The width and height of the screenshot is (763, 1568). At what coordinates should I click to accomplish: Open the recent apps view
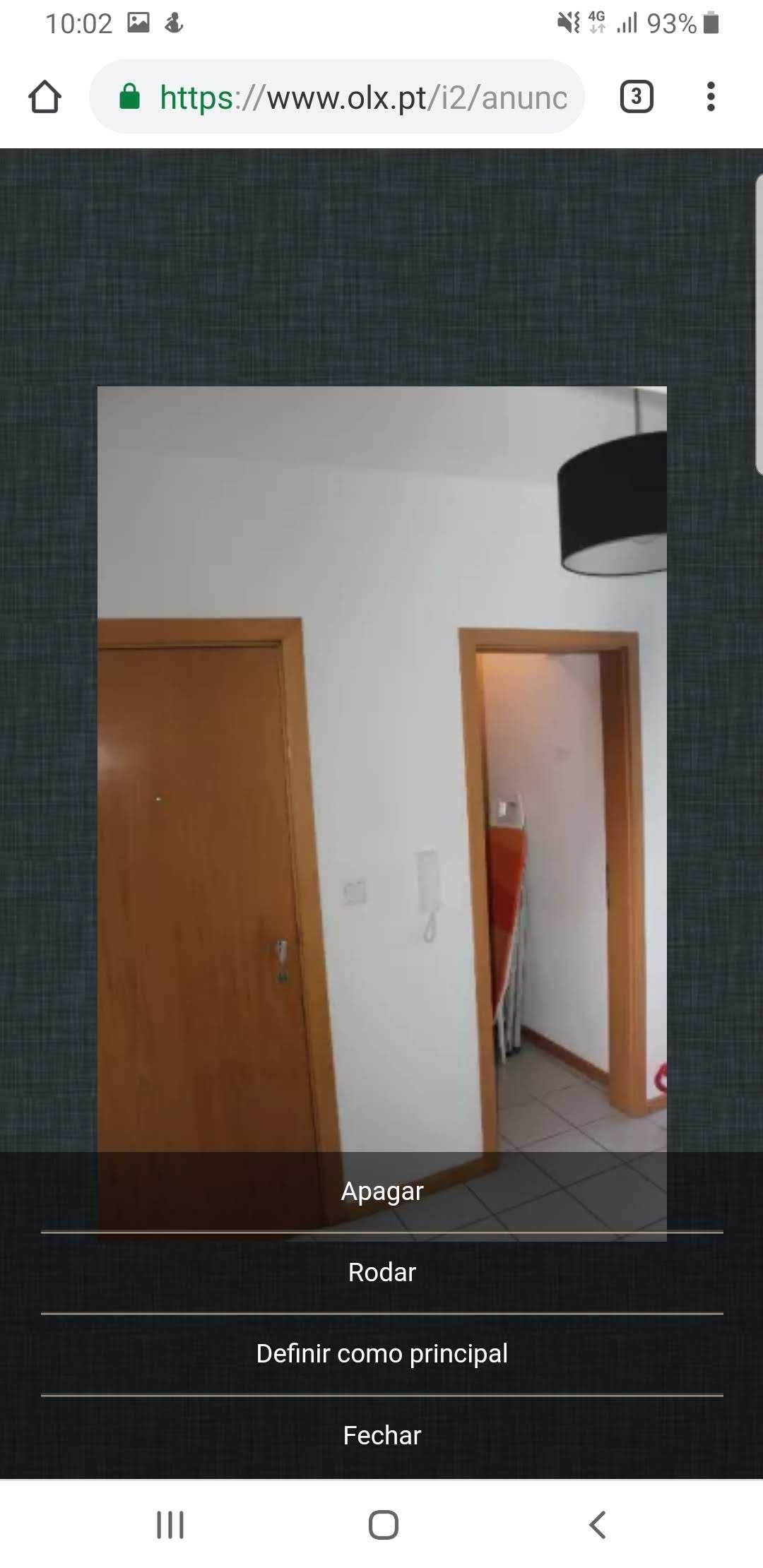coord(170,1525)
